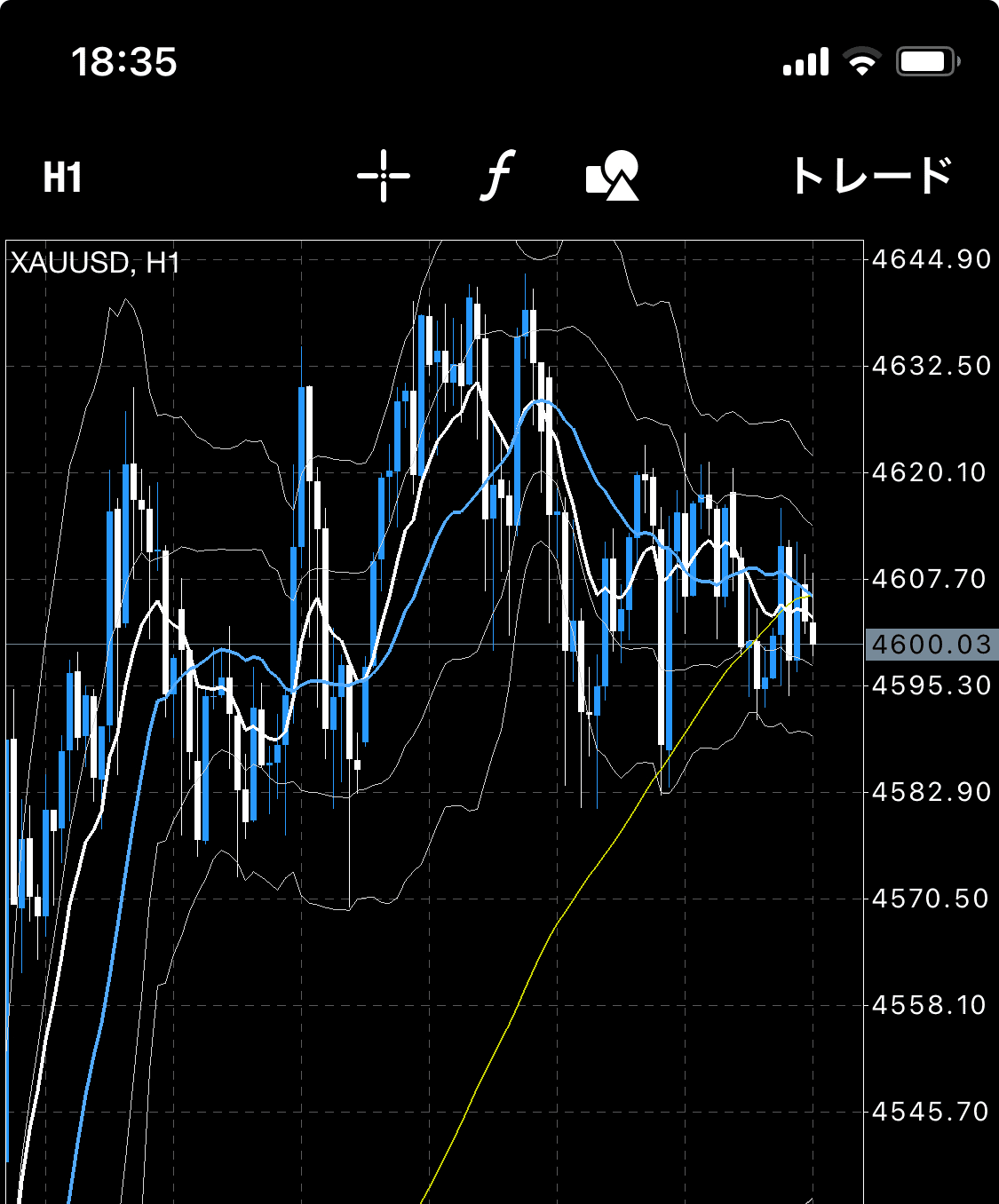This screenshot has height=1204, width=999.
Task: Open the drawing objects shapes tool
Action: coord(613,176)
